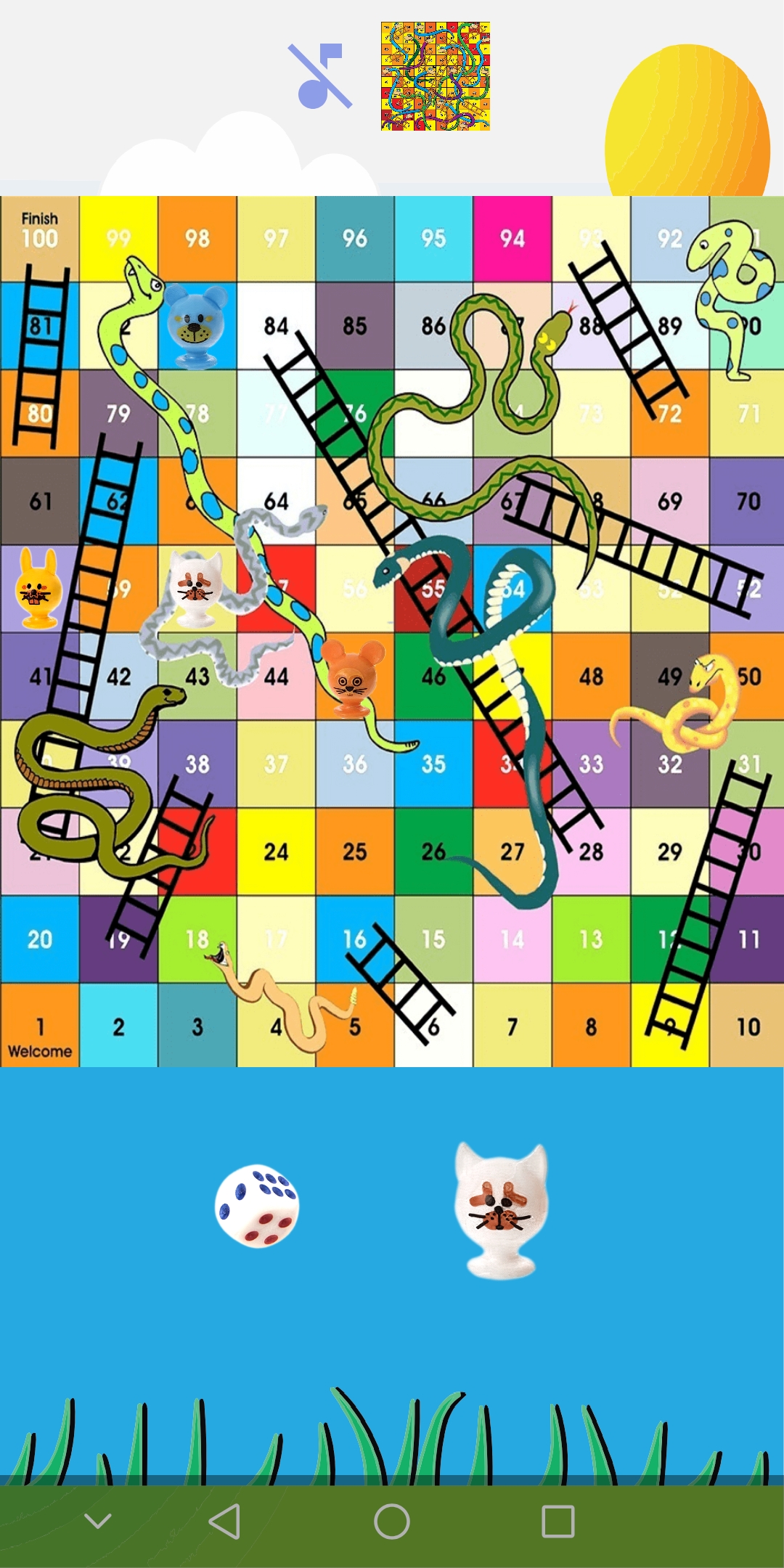Go to the home screen
Screen dimensions: 784x1568
coord(392,1521)
